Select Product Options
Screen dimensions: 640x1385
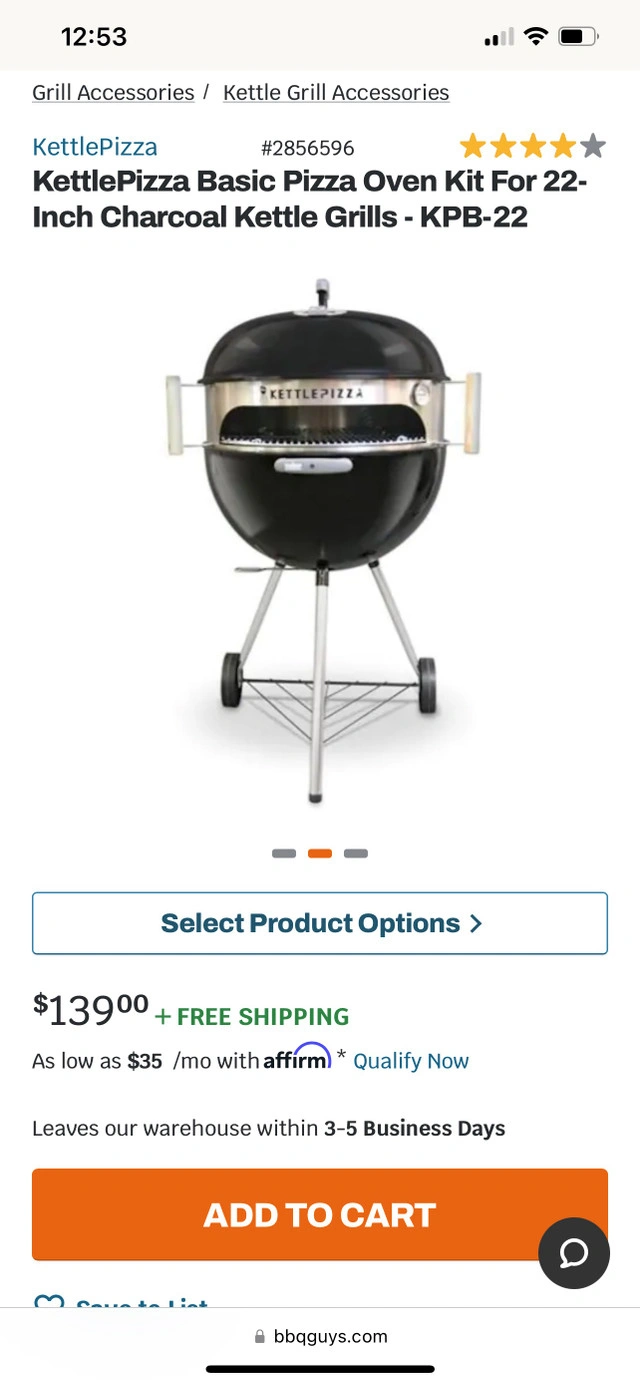(x=320, y=923)
